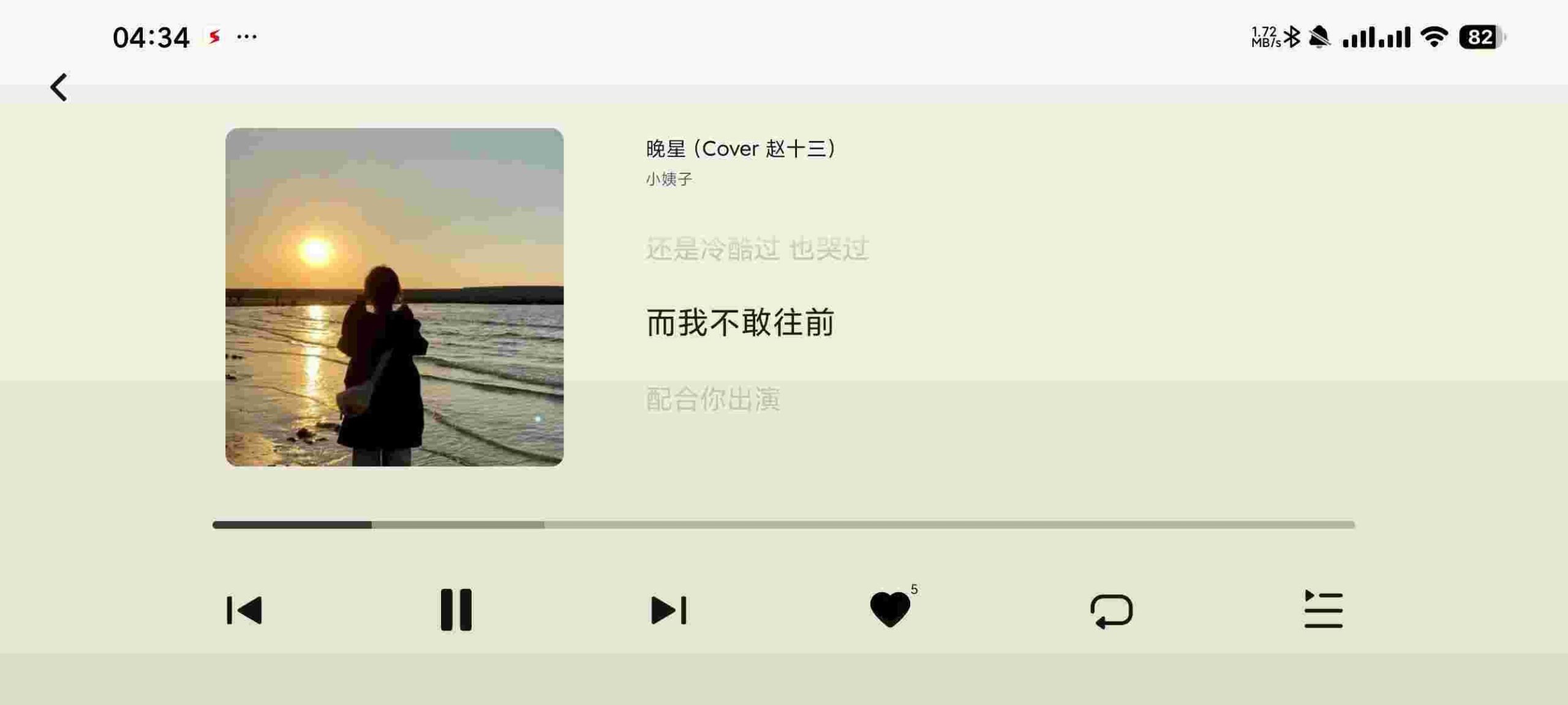Open the play queue list
This screenshot has width=1568, height=705.
[x=1323, y=610]
